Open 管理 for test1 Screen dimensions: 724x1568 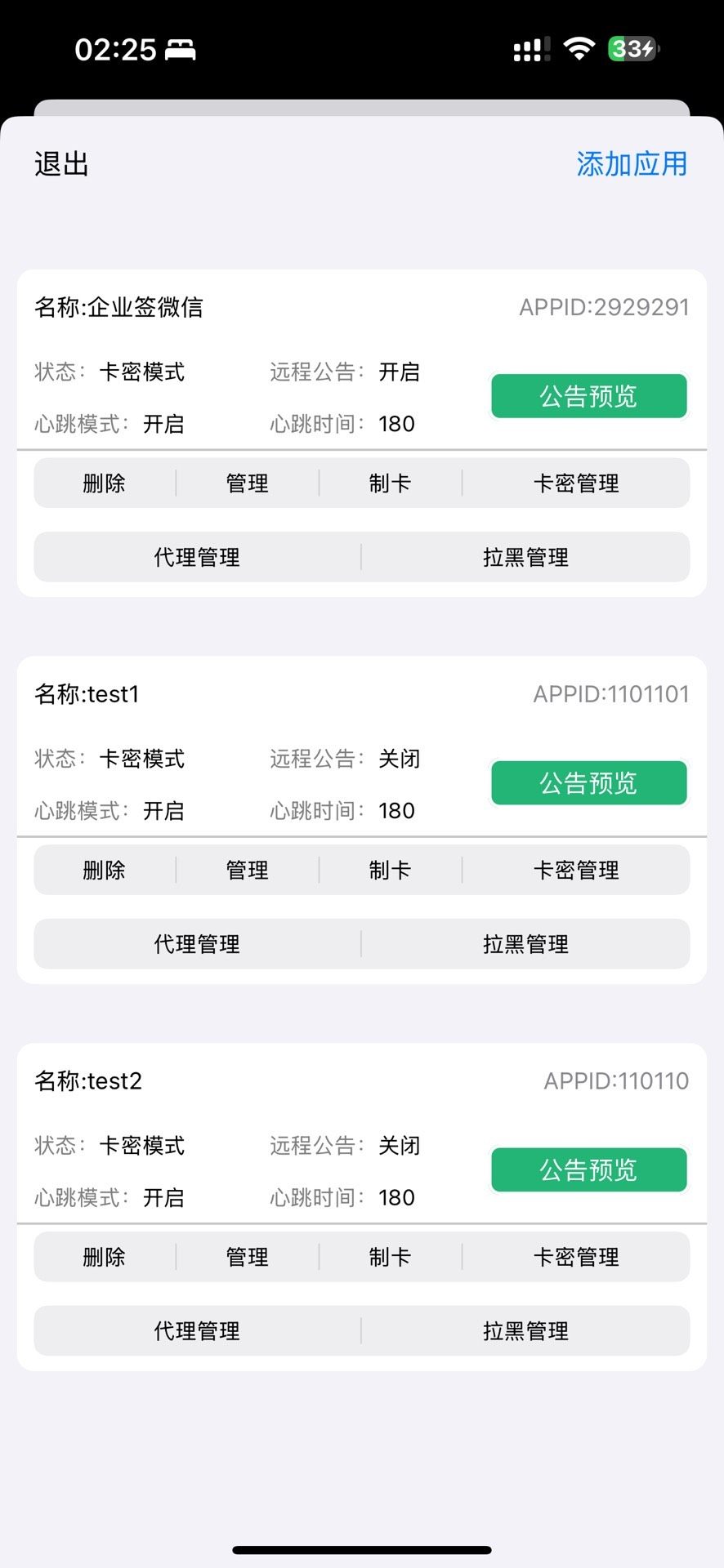click(247, 871)
